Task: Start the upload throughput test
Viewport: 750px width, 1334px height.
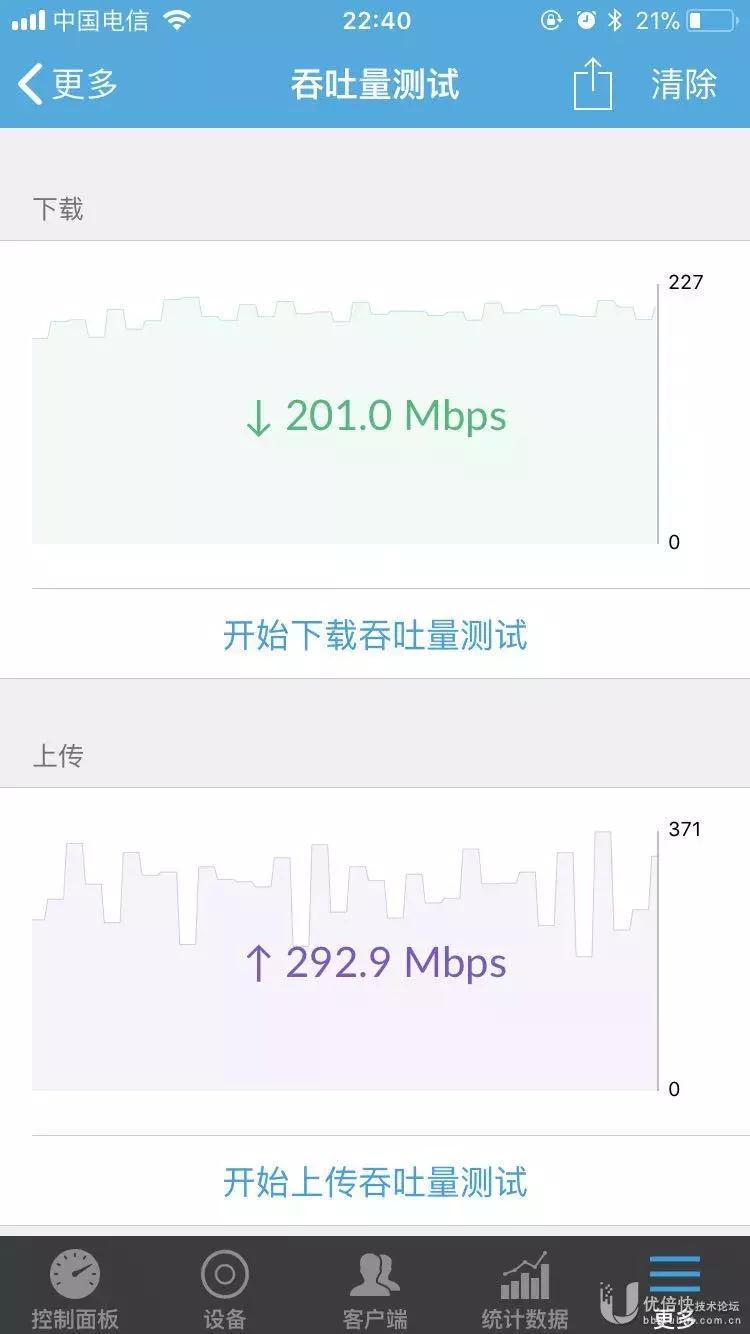Action: point(375,1183)
